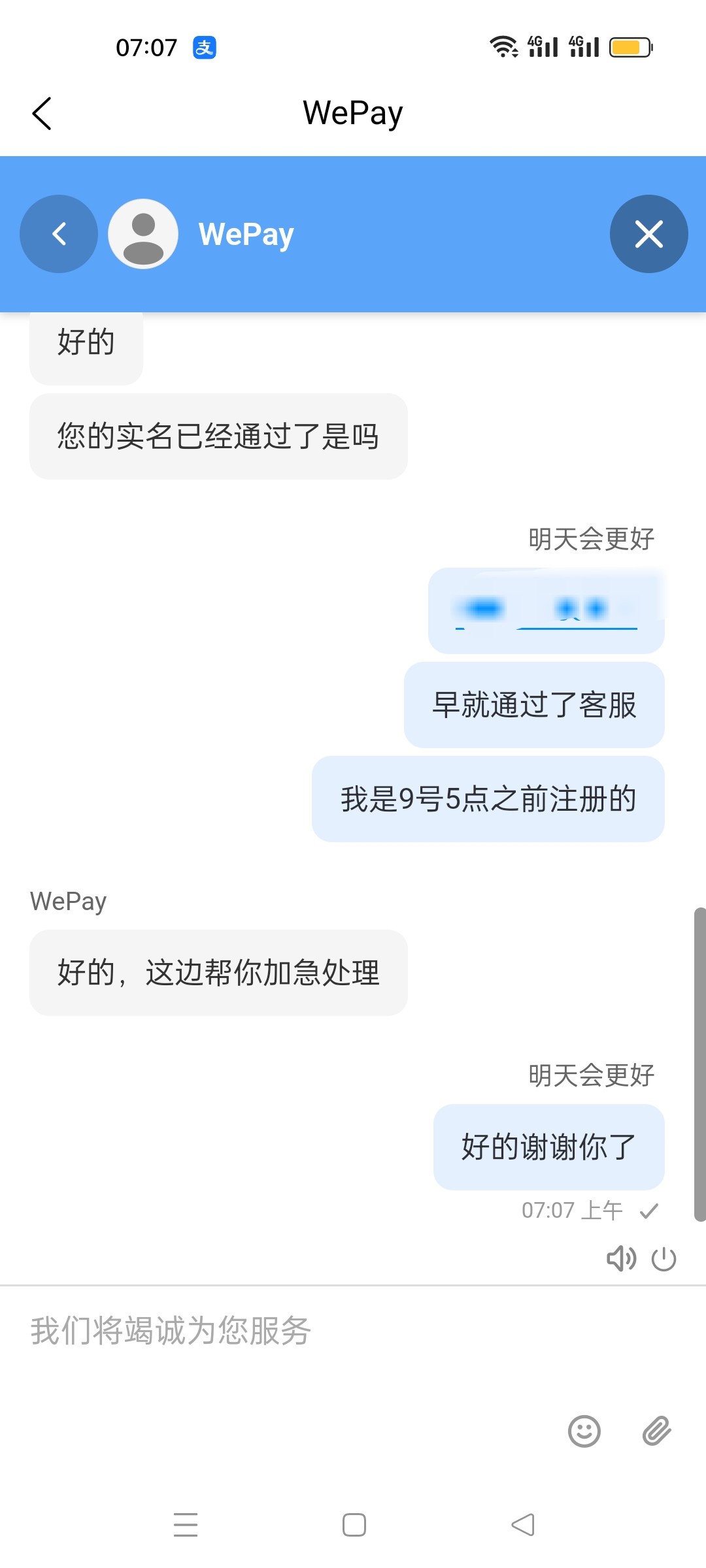Image resolution: width=706 pixels, height=1568 pixels.
Task: Open the emoji picker
Action: [584, 1431]
